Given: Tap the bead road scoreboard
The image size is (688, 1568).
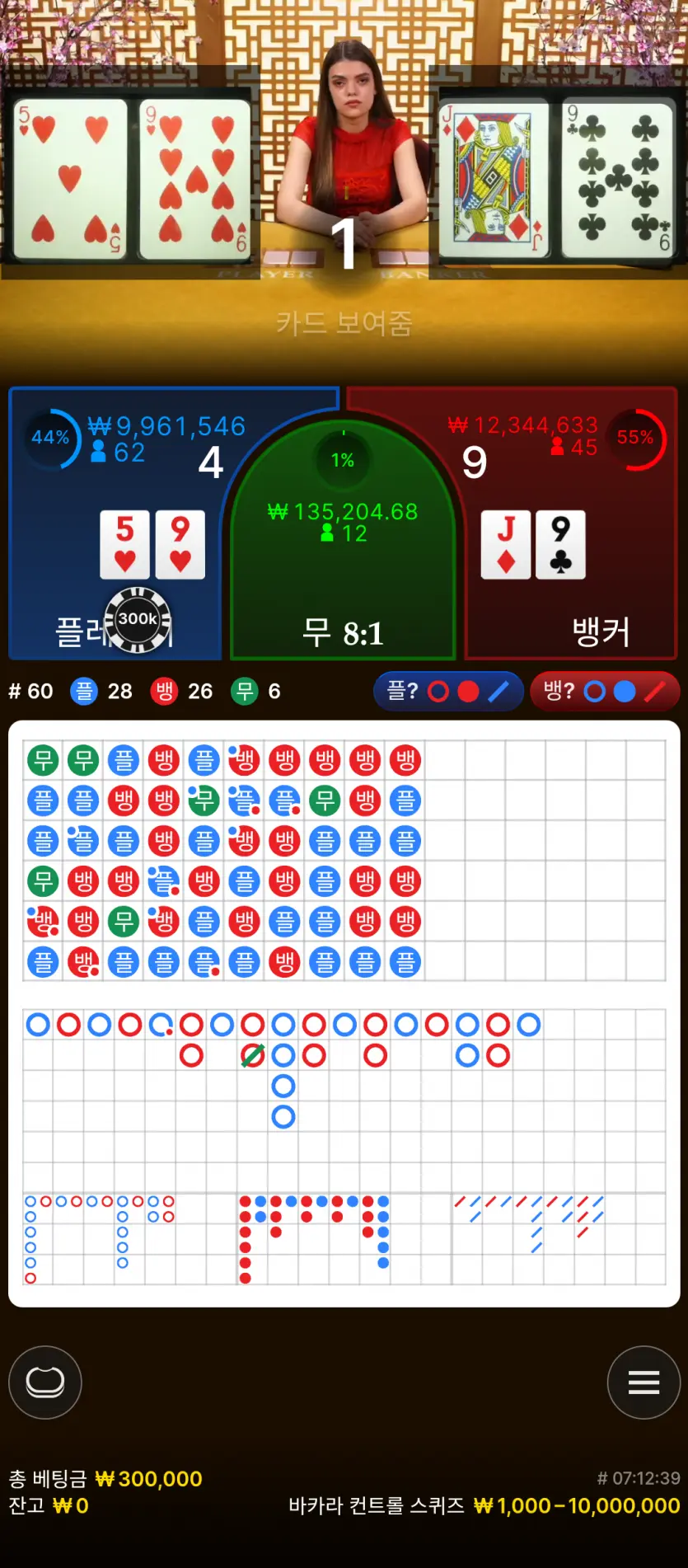Looking at the screenshot, I should pos(344,861).
